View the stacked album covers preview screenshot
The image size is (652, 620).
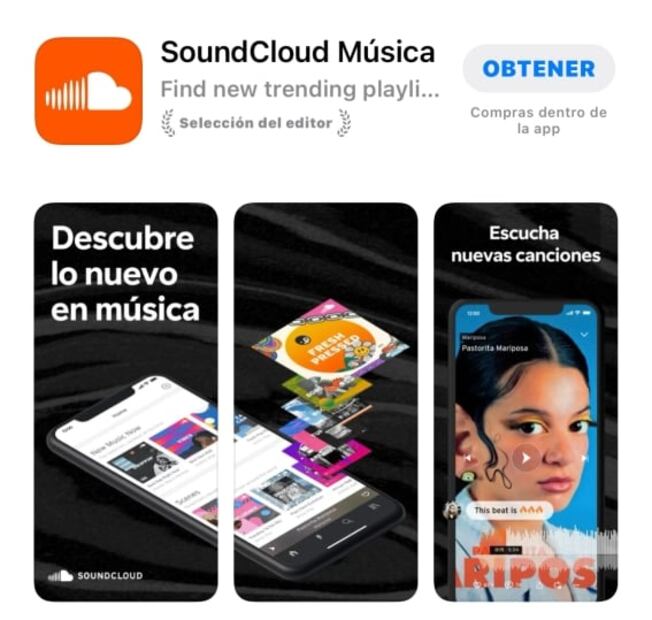[x=325, y=400]
